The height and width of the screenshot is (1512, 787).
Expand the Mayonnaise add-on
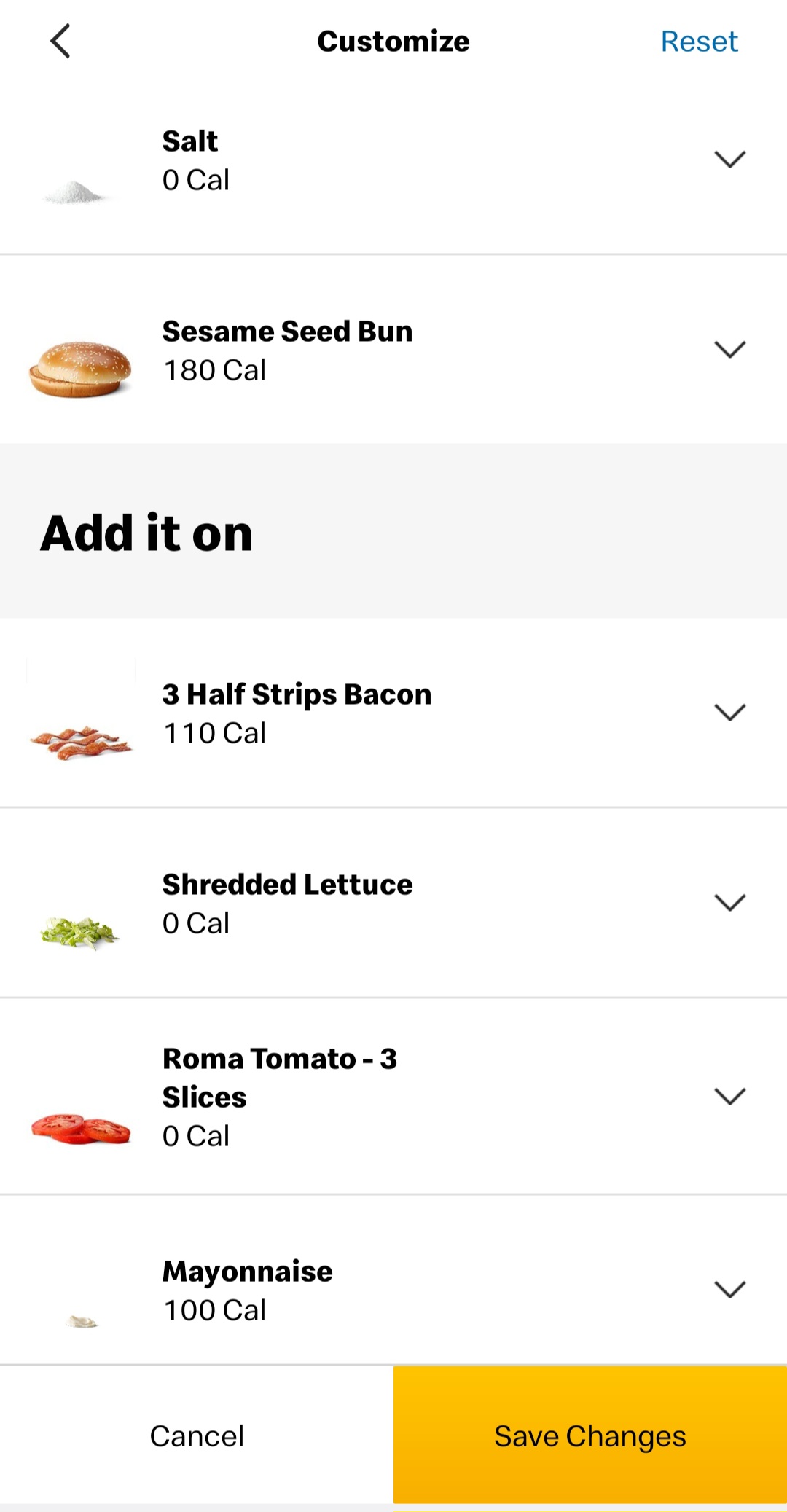[x=729, y=1289]
